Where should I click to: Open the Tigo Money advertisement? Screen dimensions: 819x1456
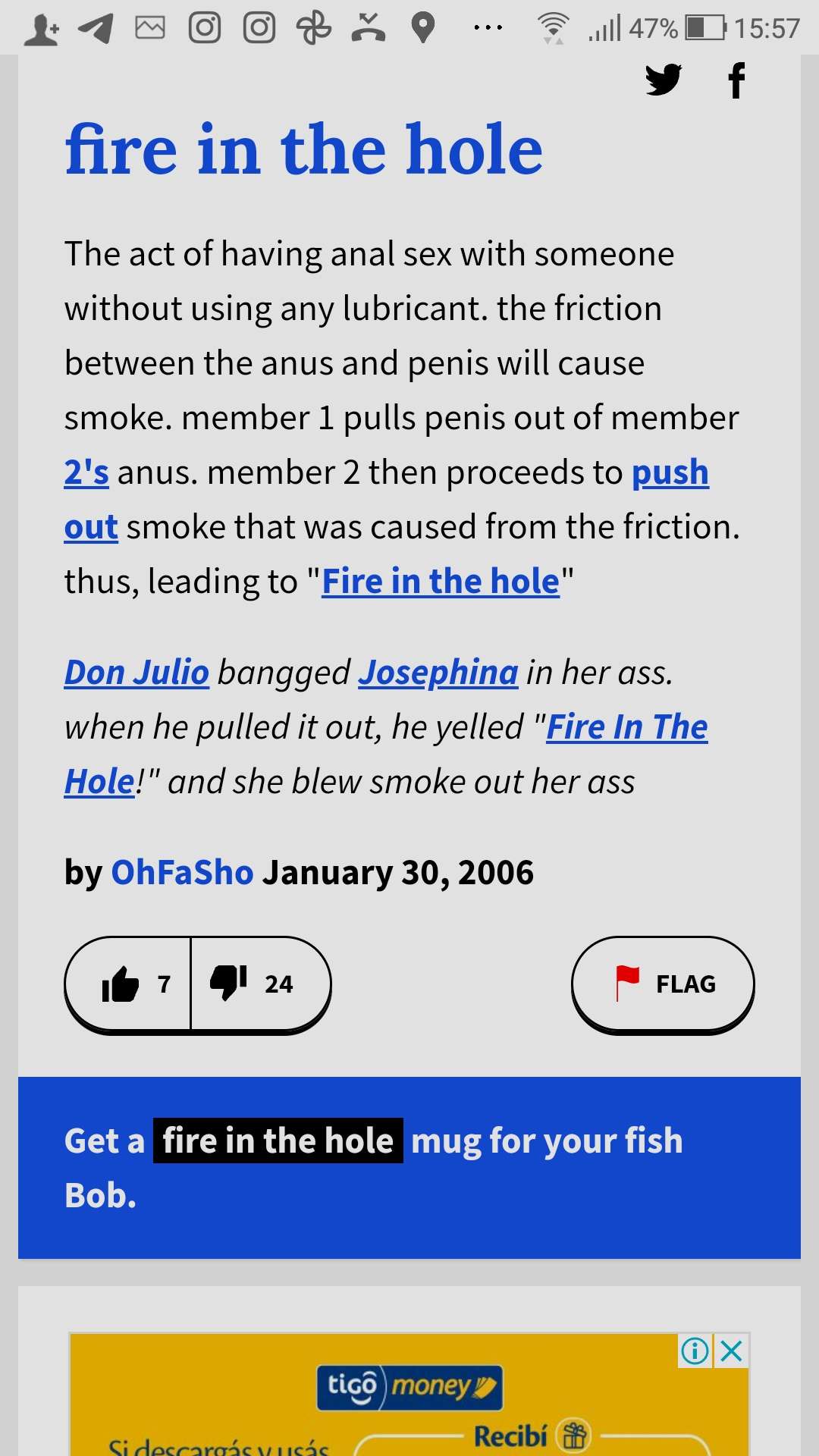409,1403
